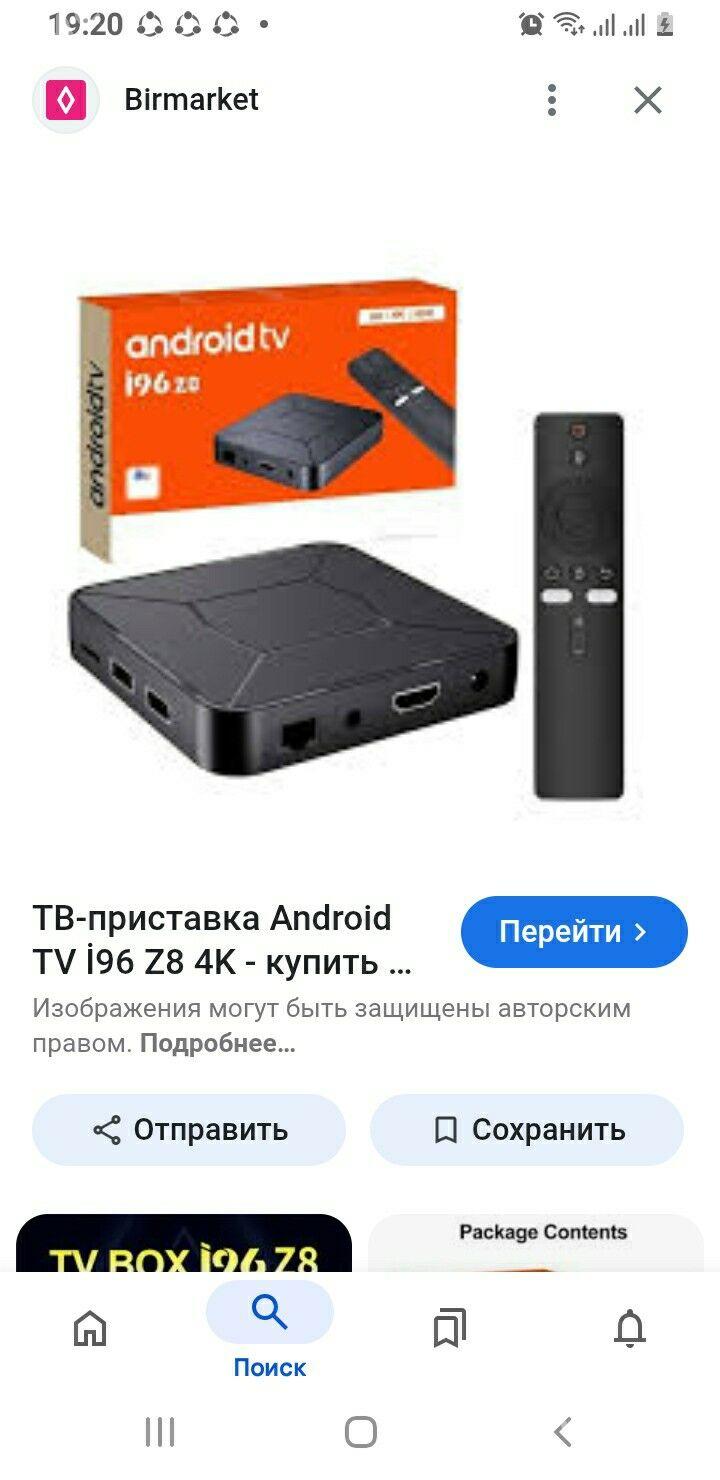
Task: Open the notifications bell tab
Action: point(630,1328)
